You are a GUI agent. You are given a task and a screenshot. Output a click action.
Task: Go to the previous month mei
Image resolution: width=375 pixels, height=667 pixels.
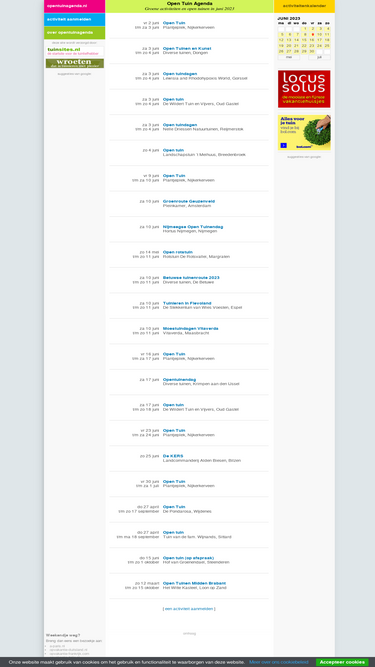point(289,57)
